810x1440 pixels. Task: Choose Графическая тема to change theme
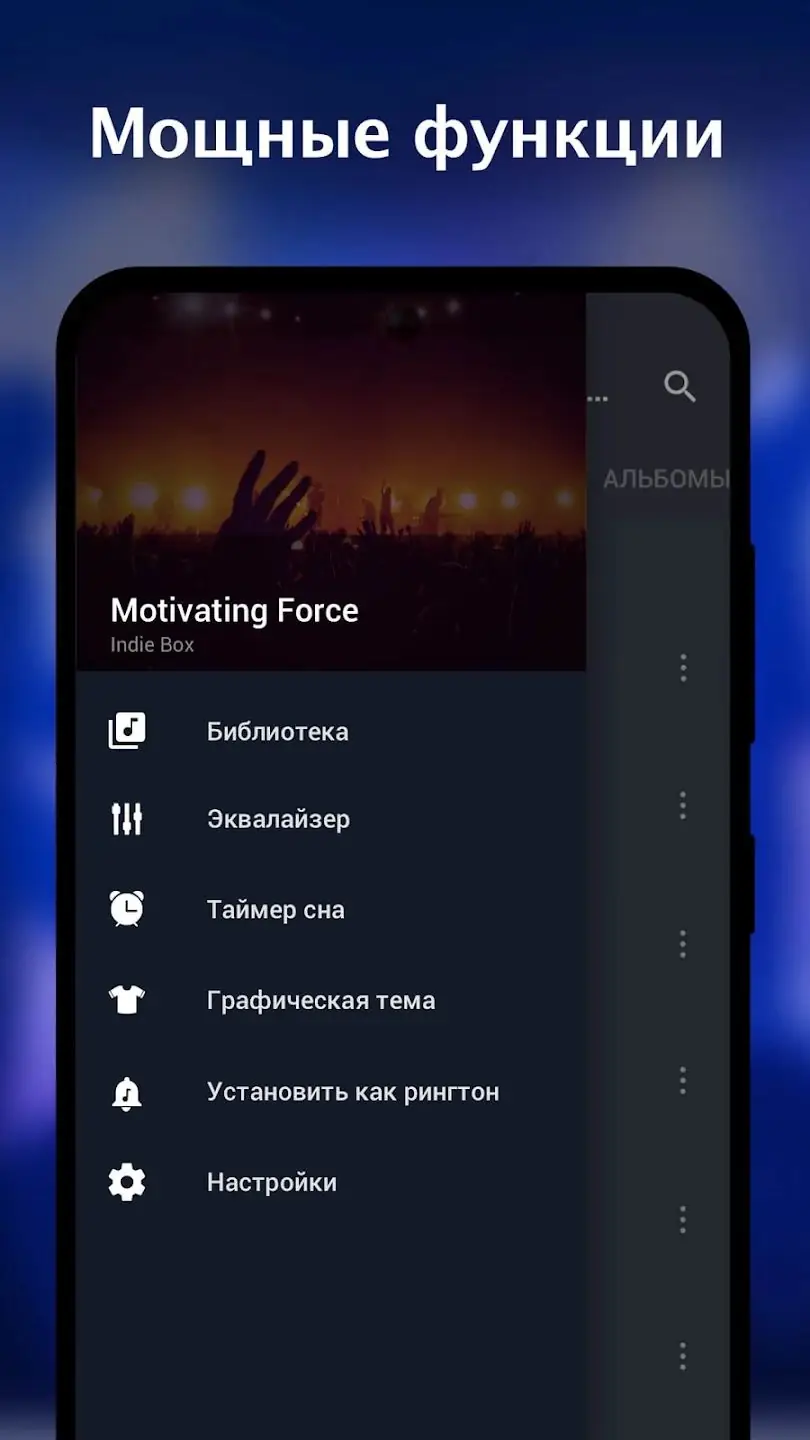321,1000
